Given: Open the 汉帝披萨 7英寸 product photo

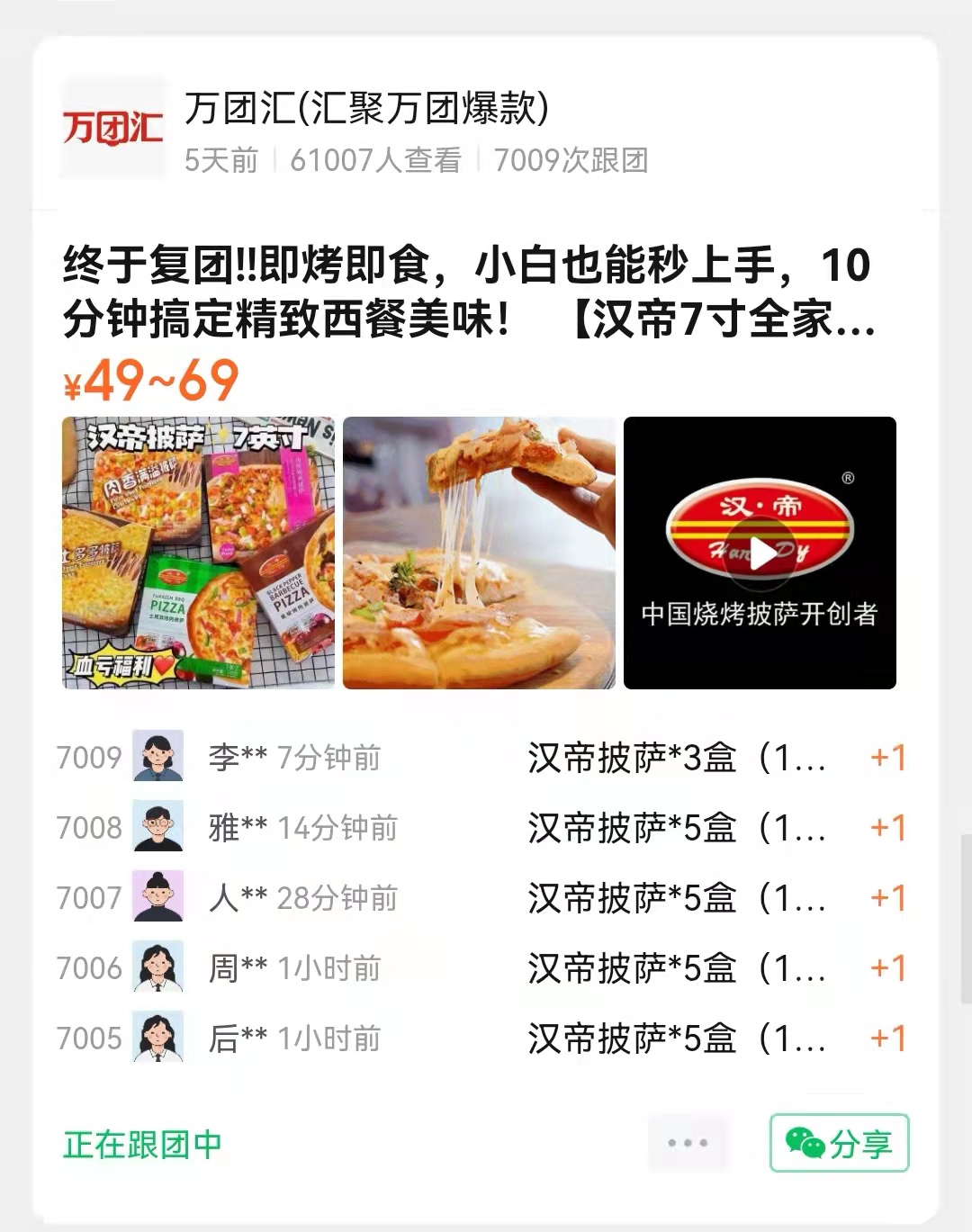Looking at the screenshot, I should [x=198, y=553].
